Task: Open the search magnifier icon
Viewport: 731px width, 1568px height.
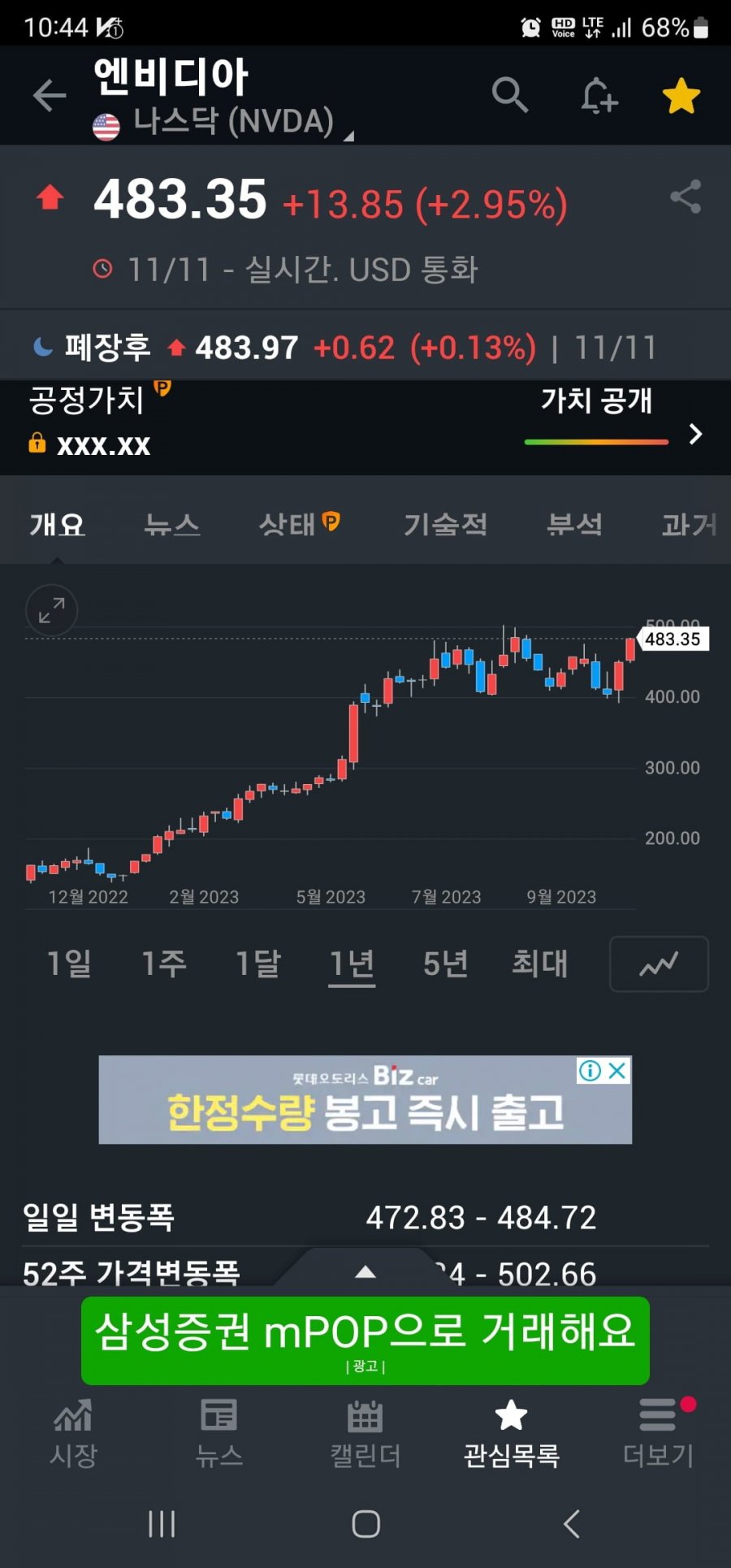Action: point(510,96)
